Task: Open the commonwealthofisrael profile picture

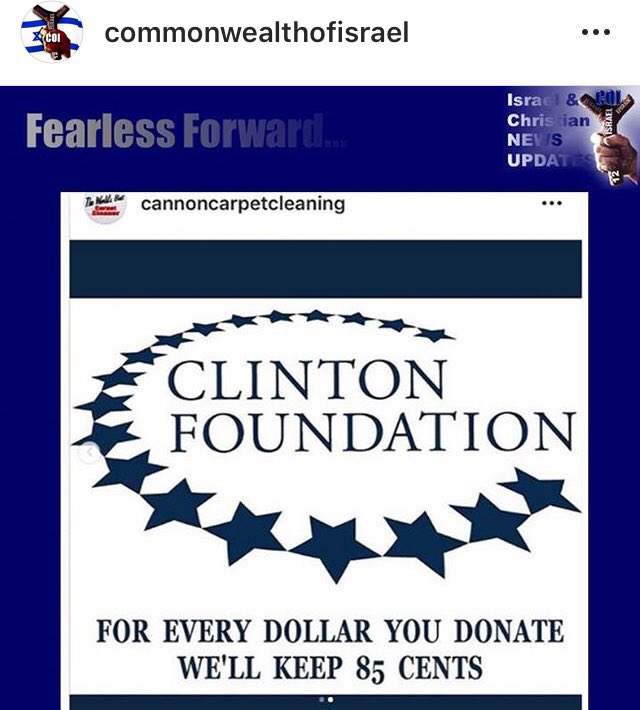Action: click(x=52, y=33)
